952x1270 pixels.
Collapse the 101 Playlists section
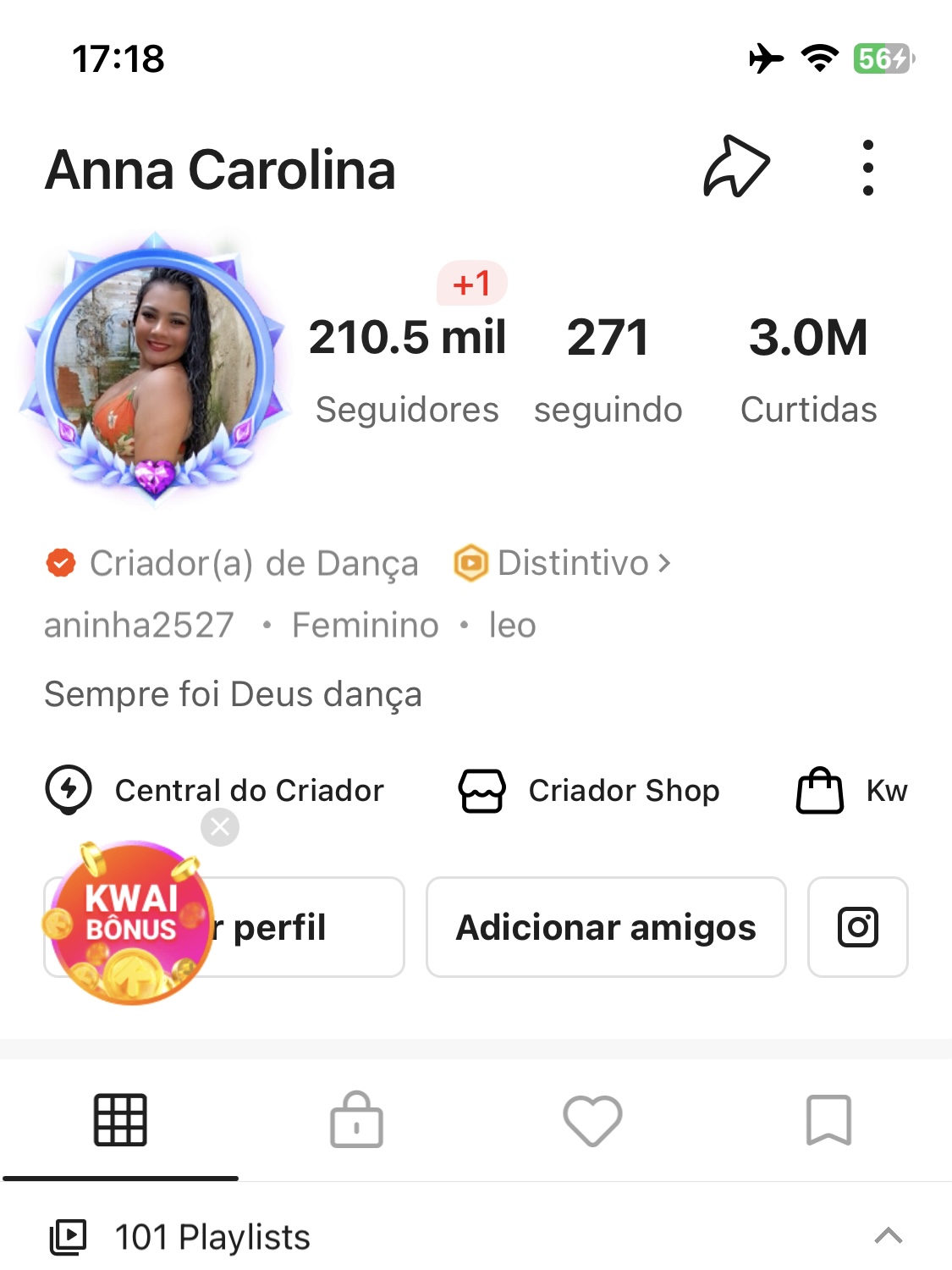pos(888,1236)
